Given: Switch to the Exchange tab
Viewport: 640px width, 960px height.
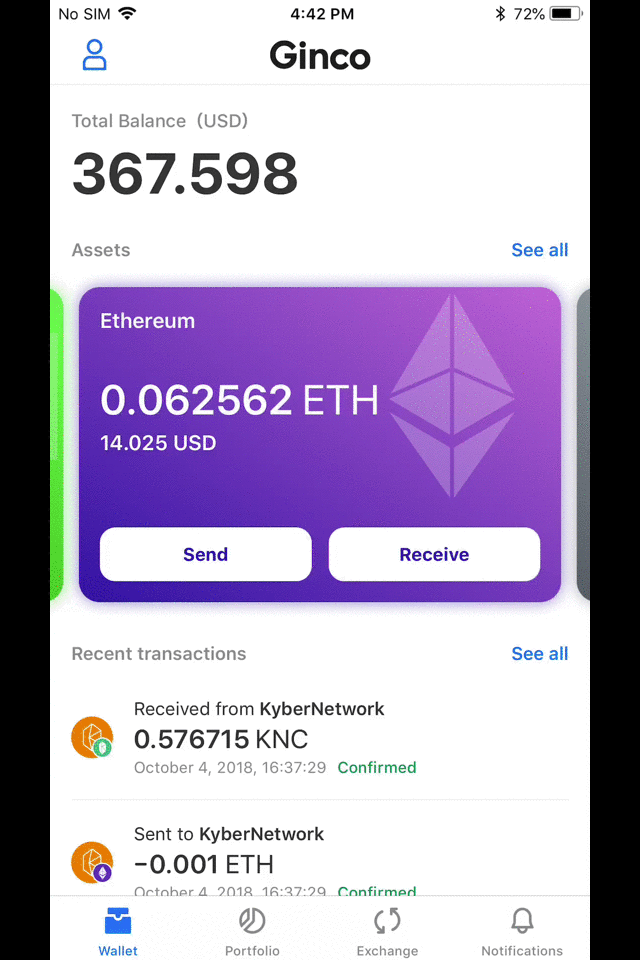Looking at the screenshot, I should pos(387,932).
